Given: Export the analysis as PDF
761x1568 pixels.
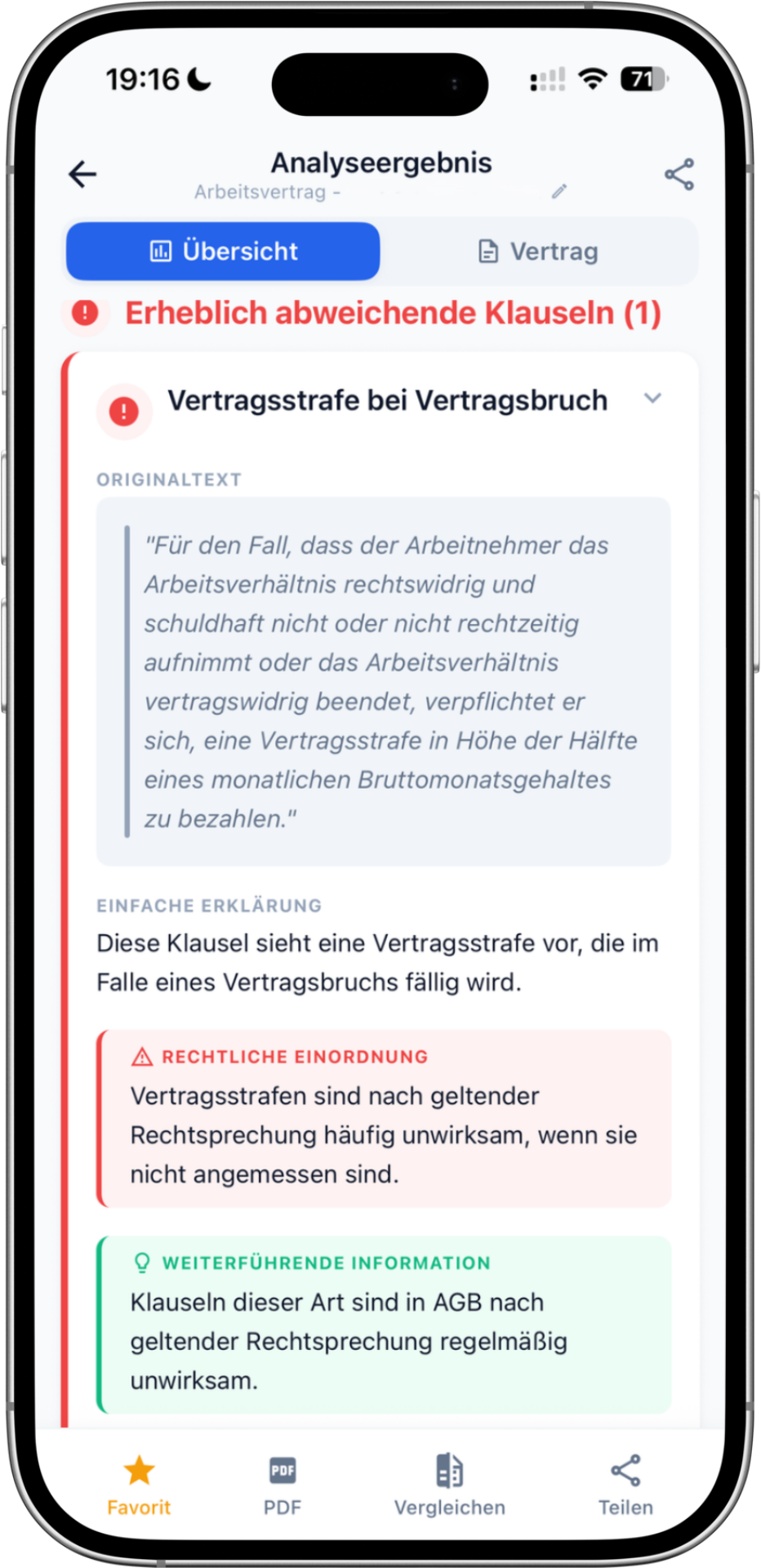Looking at the screenshot, I should pos(283,1484).
